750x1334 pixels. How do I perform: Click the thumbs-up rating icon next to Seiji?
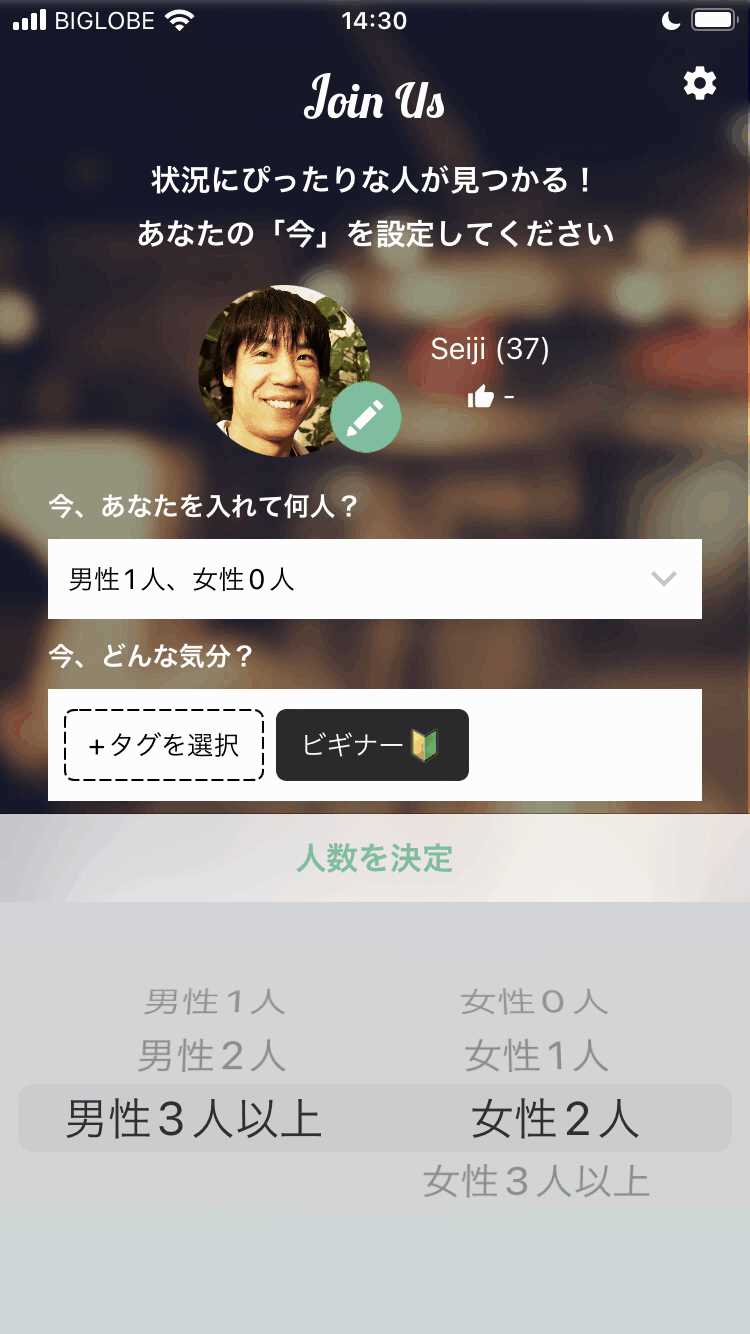[480, 396]
